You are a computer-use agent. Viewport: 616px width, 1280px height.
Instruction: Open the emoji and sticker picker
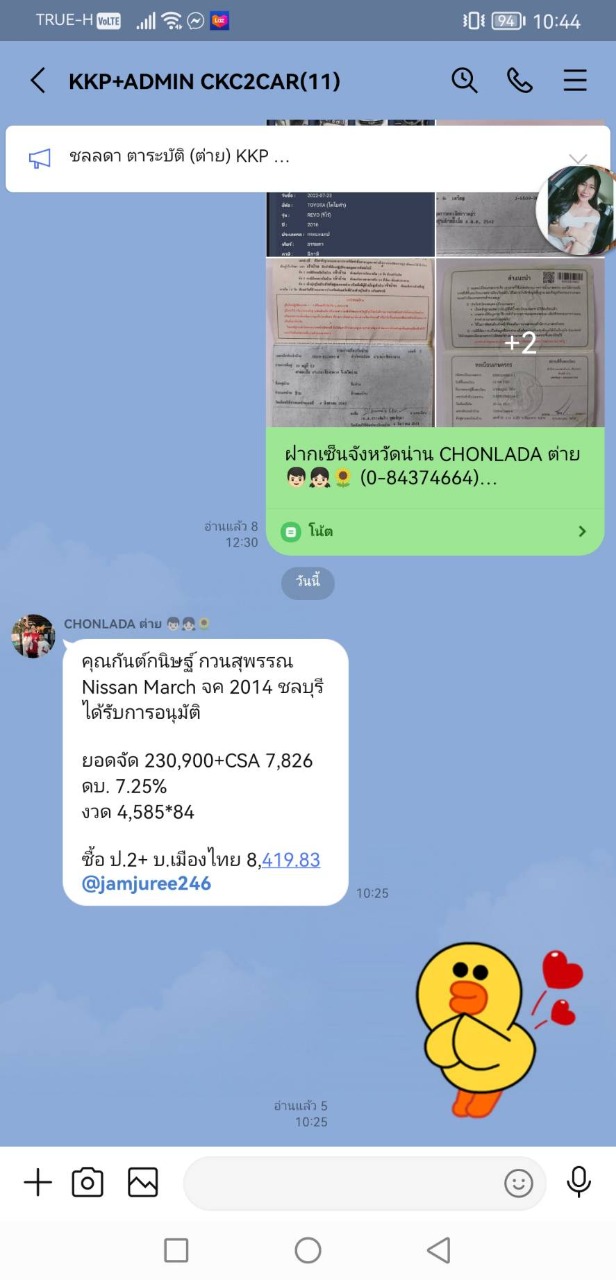(x=518, y=1184)
